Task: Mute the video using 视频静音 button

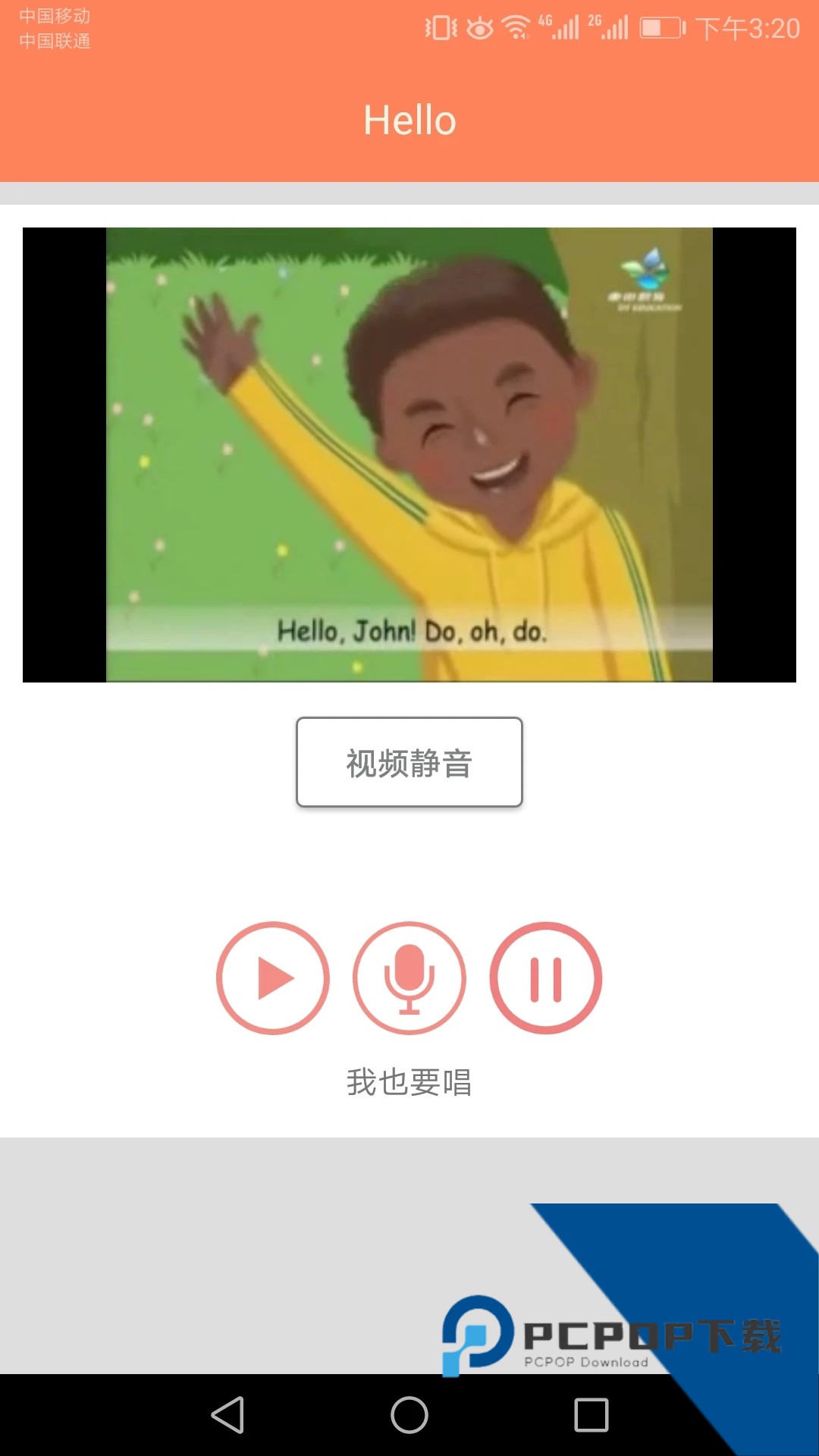Action: pos(409,762)
